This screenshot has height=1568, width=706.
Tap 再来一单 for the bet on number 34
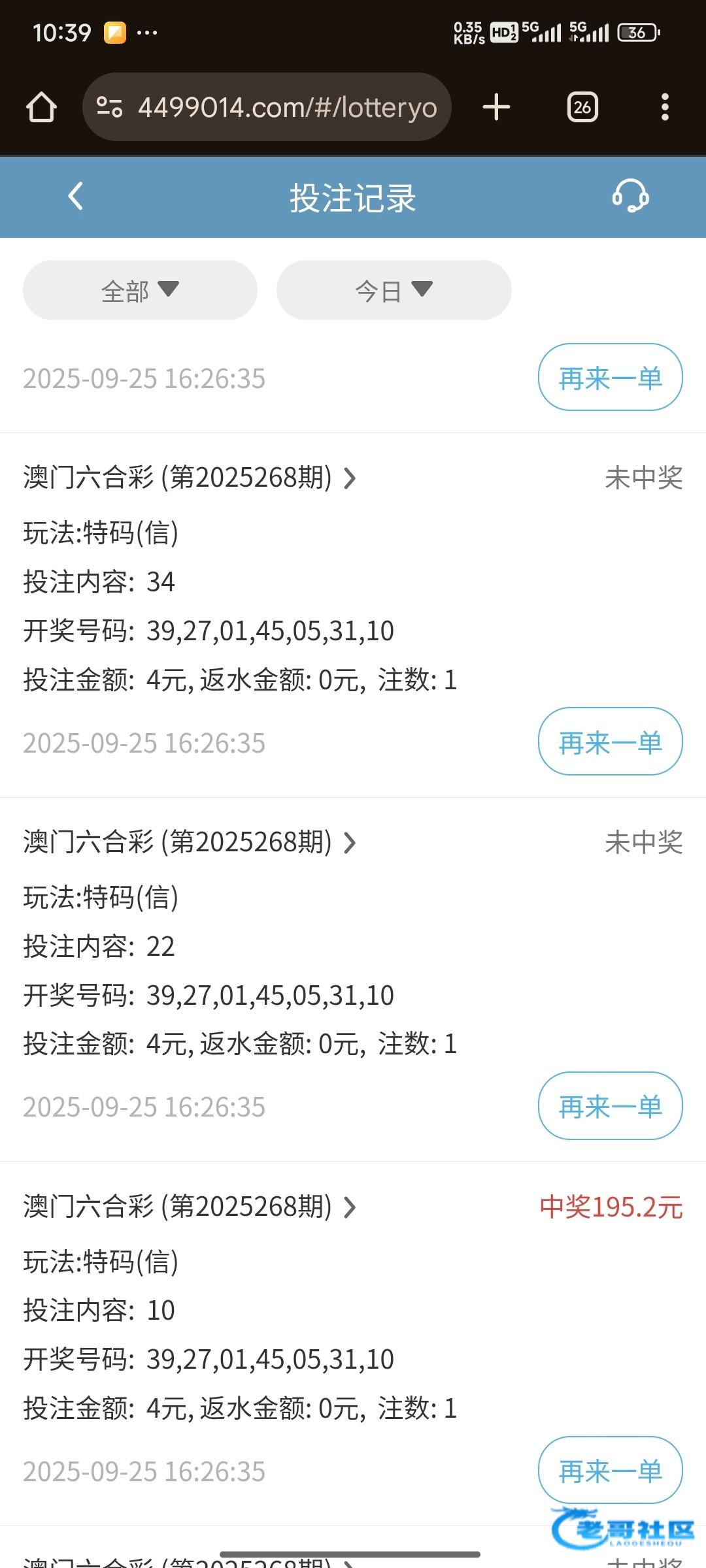611,742
